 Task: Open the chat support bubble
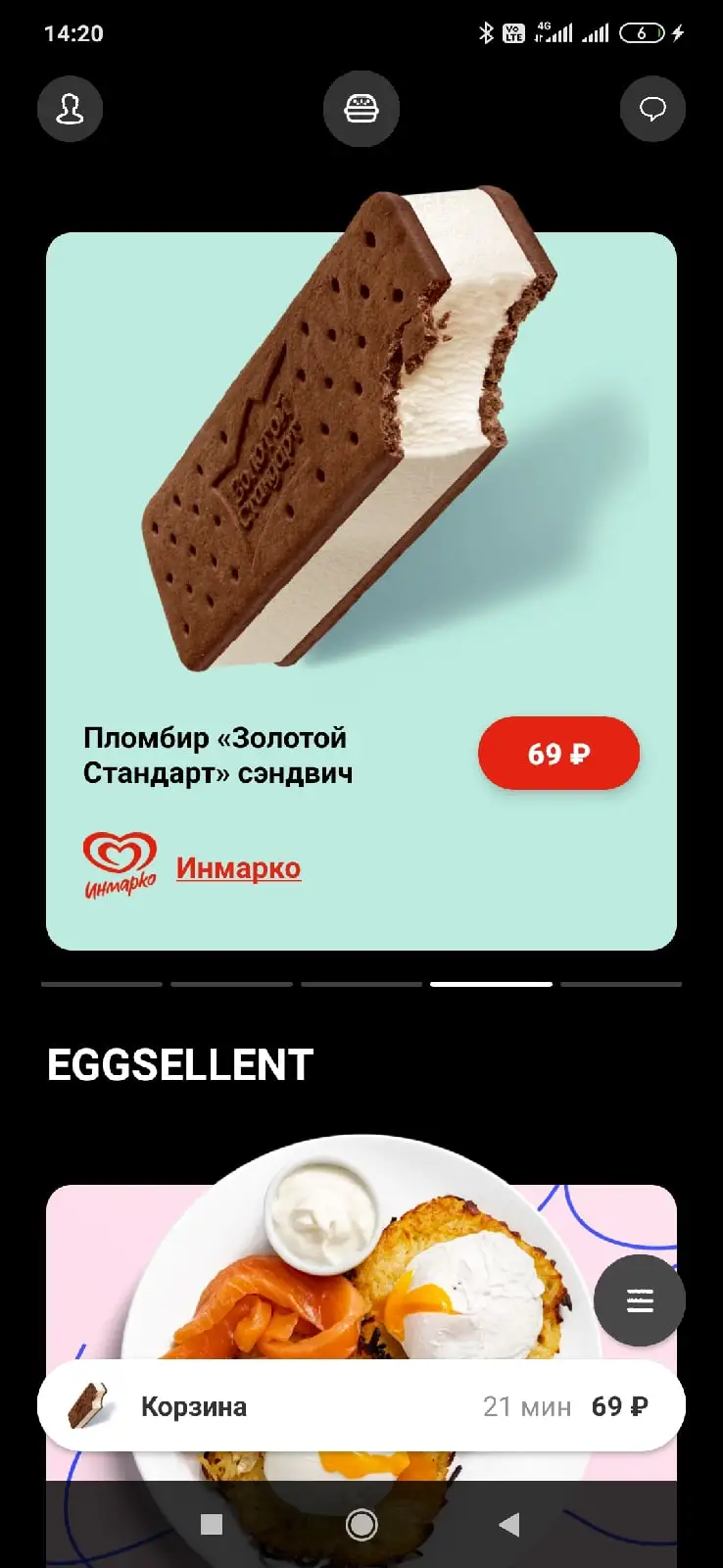pyautogui.click(x=652, y=109)
